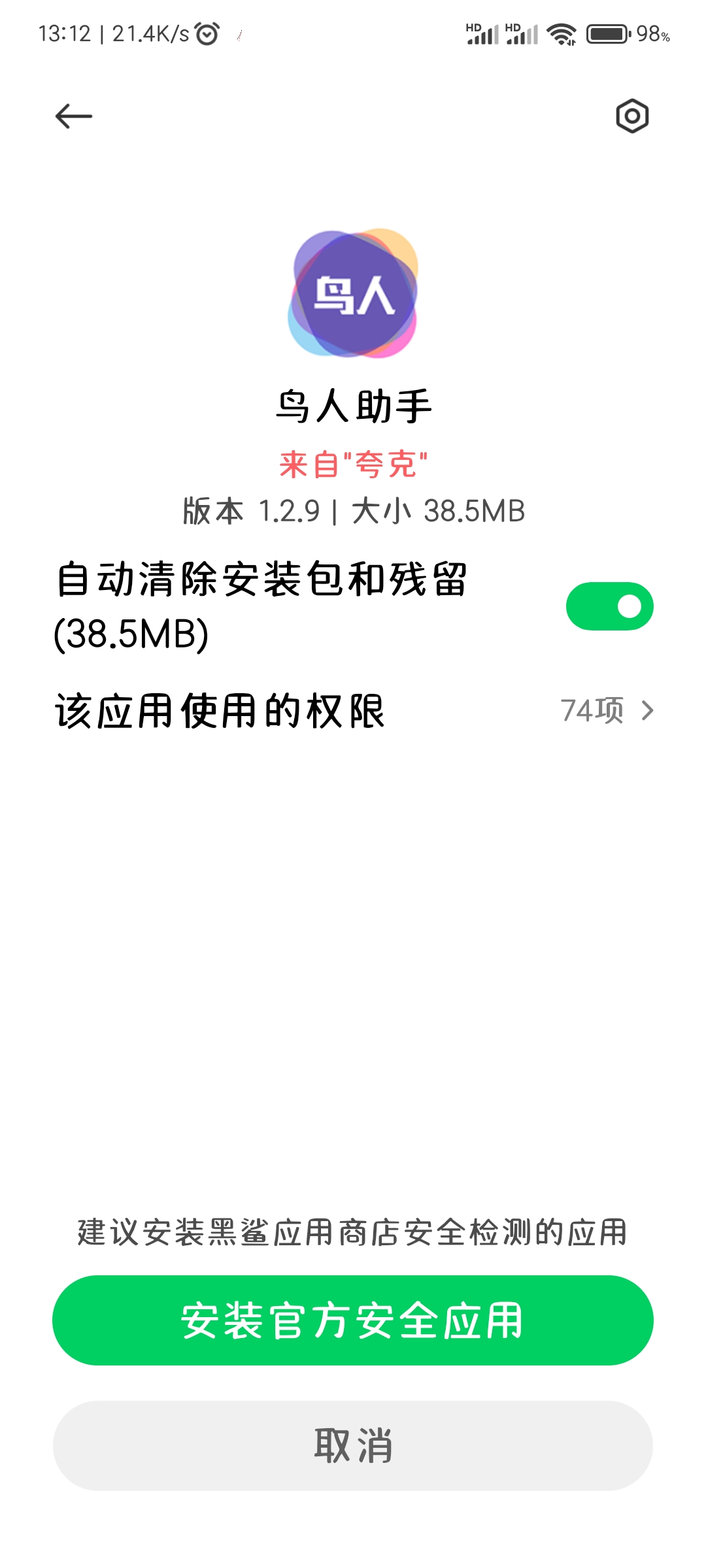Go back using the arrow icon
The height and width of the screenshot is (1568, 706).
73,116
